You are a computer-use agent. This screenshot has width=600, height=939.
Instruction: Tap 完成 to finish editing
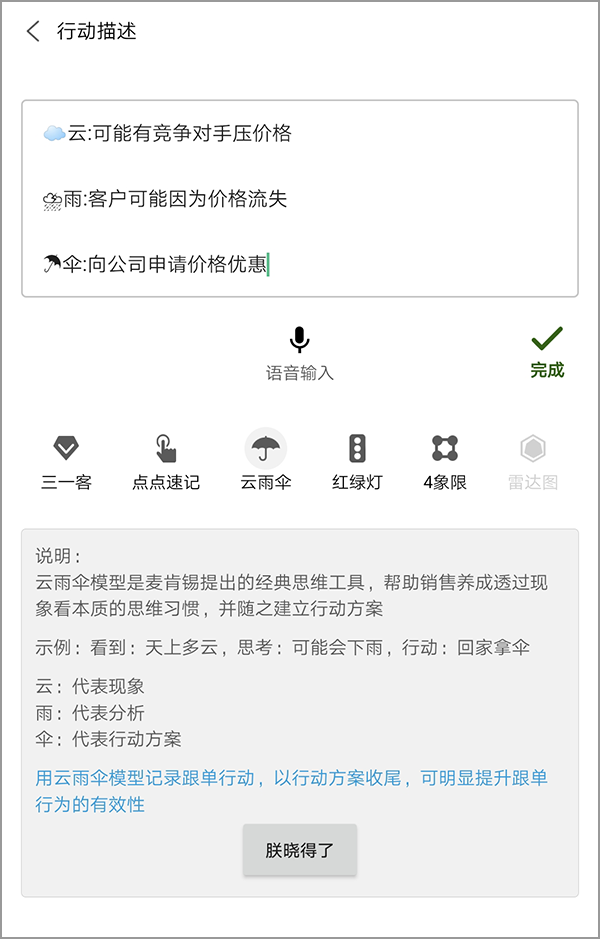pyautogui.click(x=547, y=352)
